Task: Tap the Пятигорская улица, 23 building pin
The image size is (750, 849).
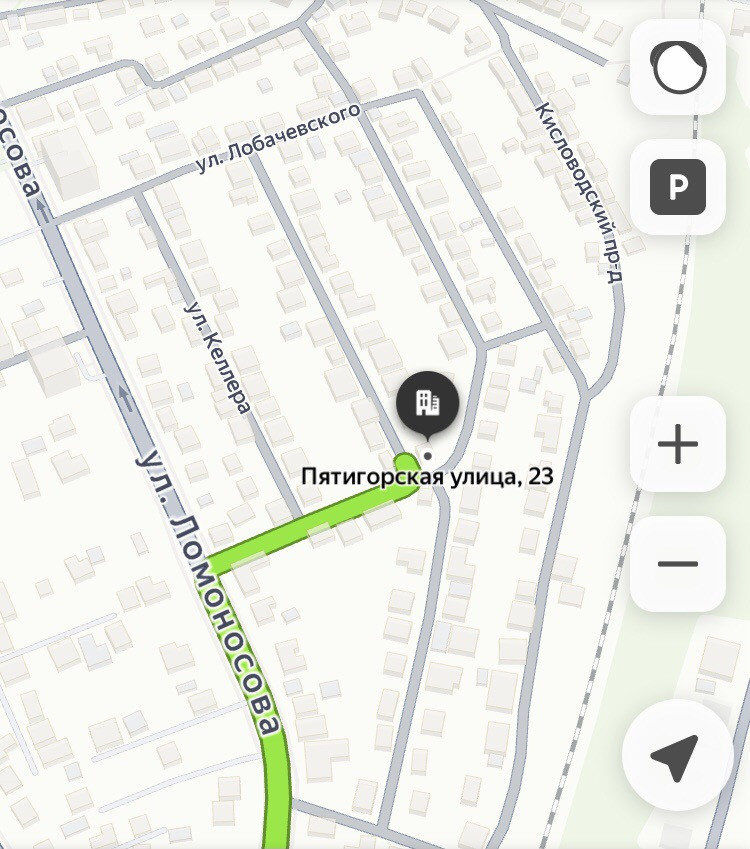Action: click(428, 406)
